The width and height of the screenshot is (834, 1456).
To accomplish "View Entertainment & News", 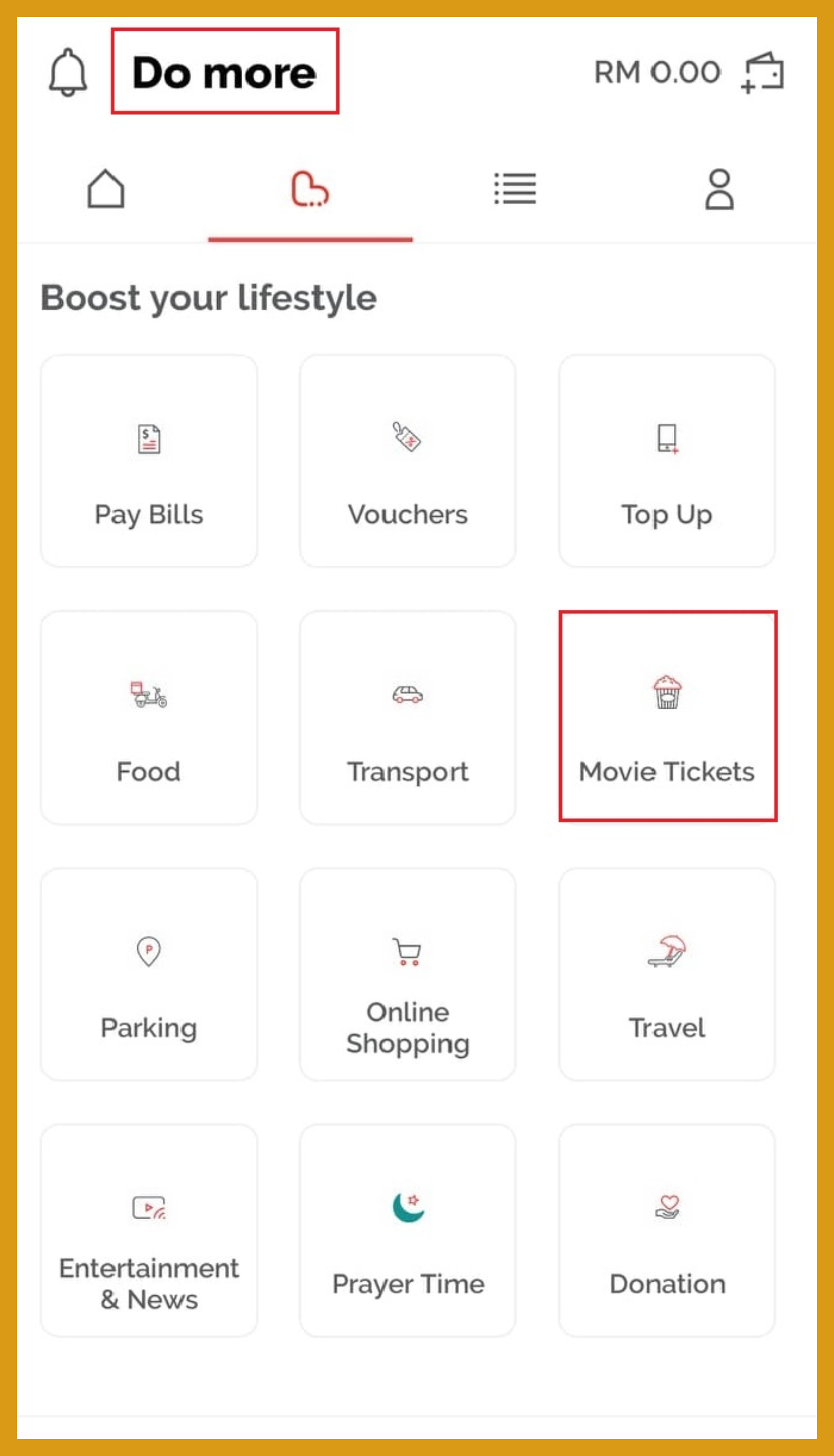I will click(149, 1230).
